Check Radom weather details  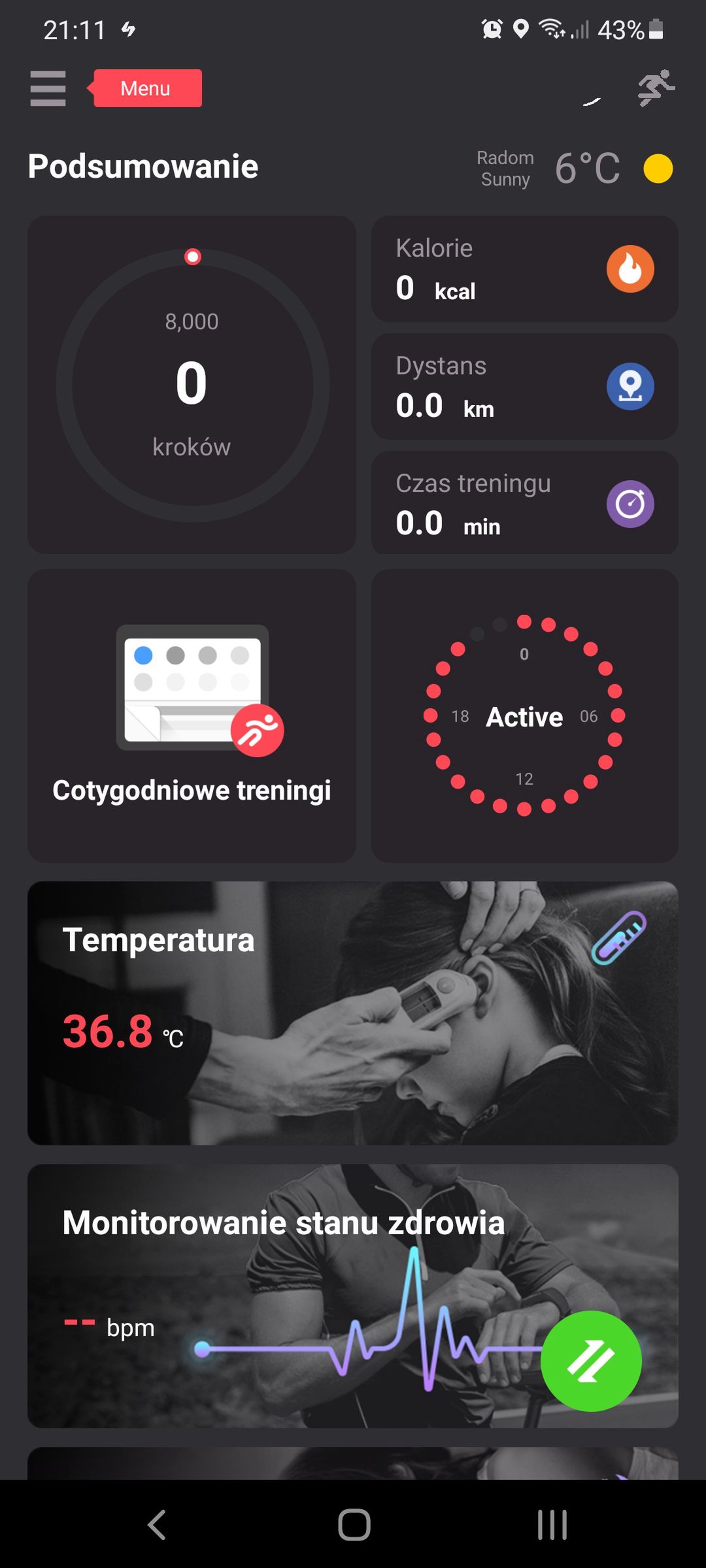coord(575,168)
